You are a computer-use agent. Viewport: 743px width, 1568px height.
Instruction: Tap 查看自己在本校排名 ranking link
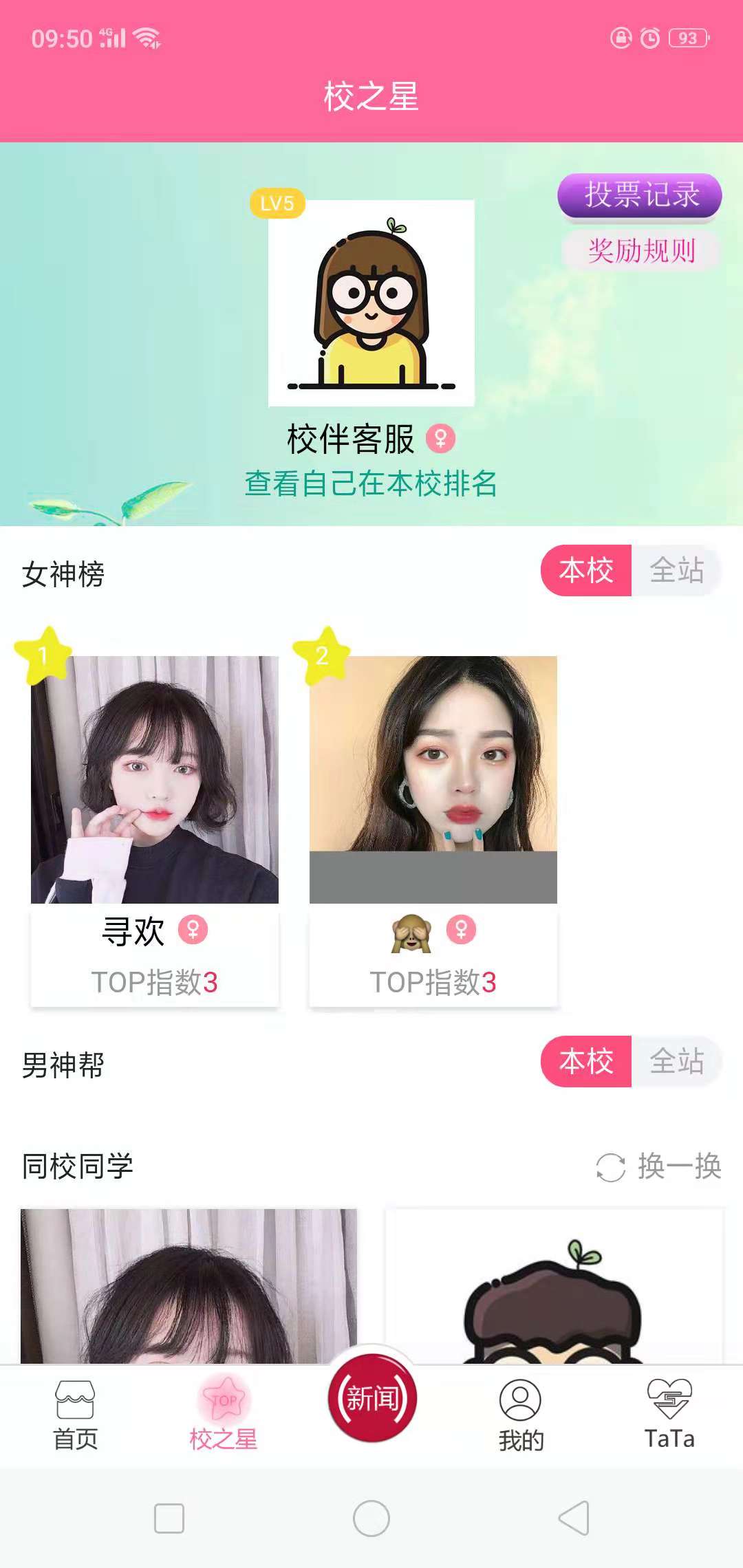(x=371, y=483)
